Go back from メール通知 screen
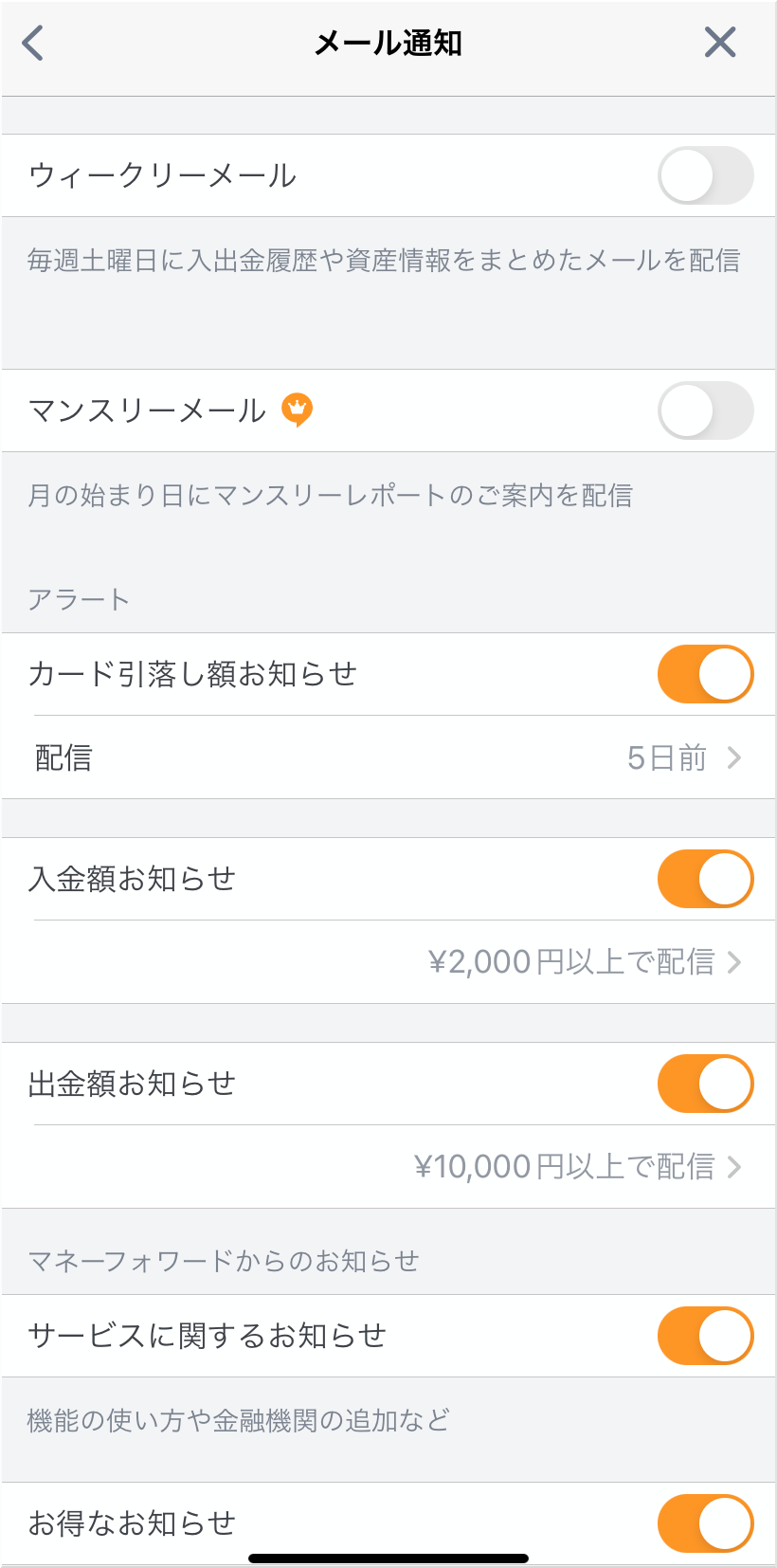 33,43
